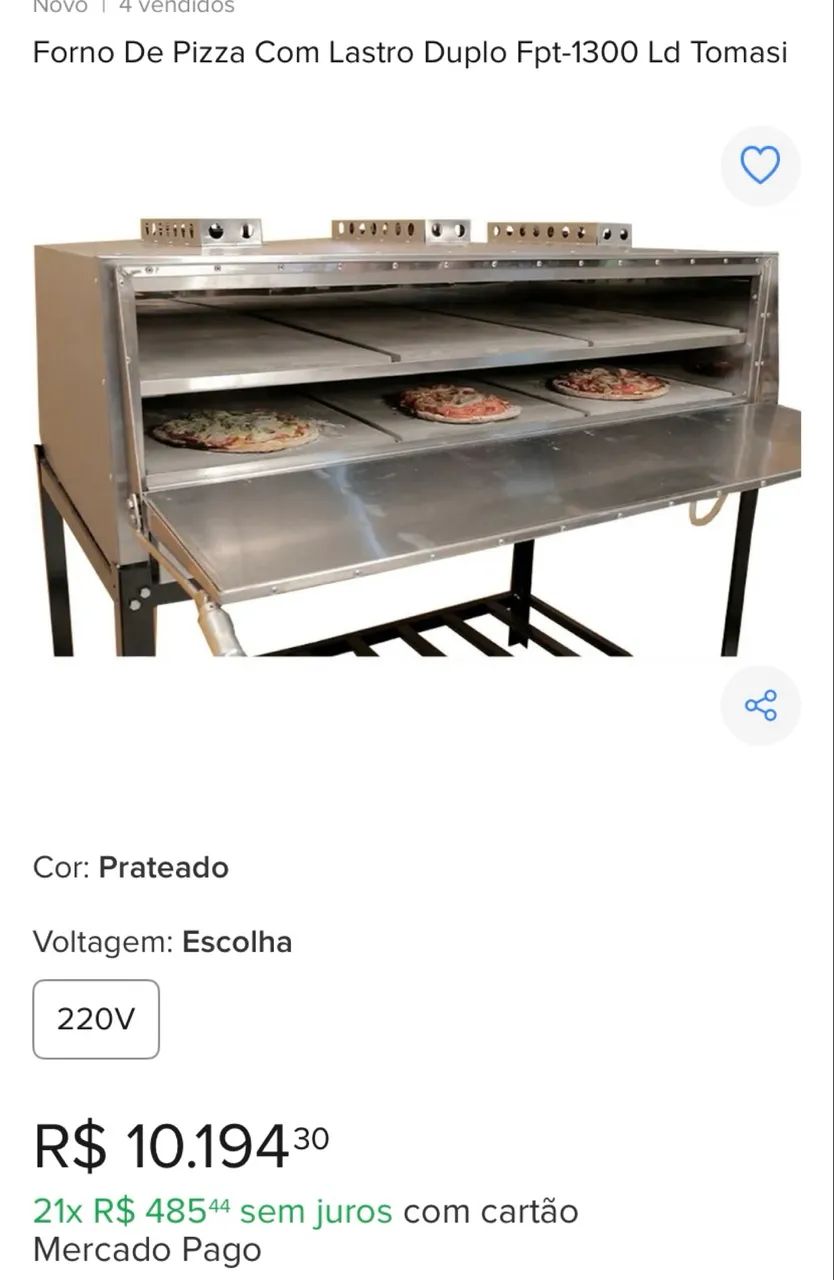
Task: Select the Prateado color swatch option
Action: (165, 867)
